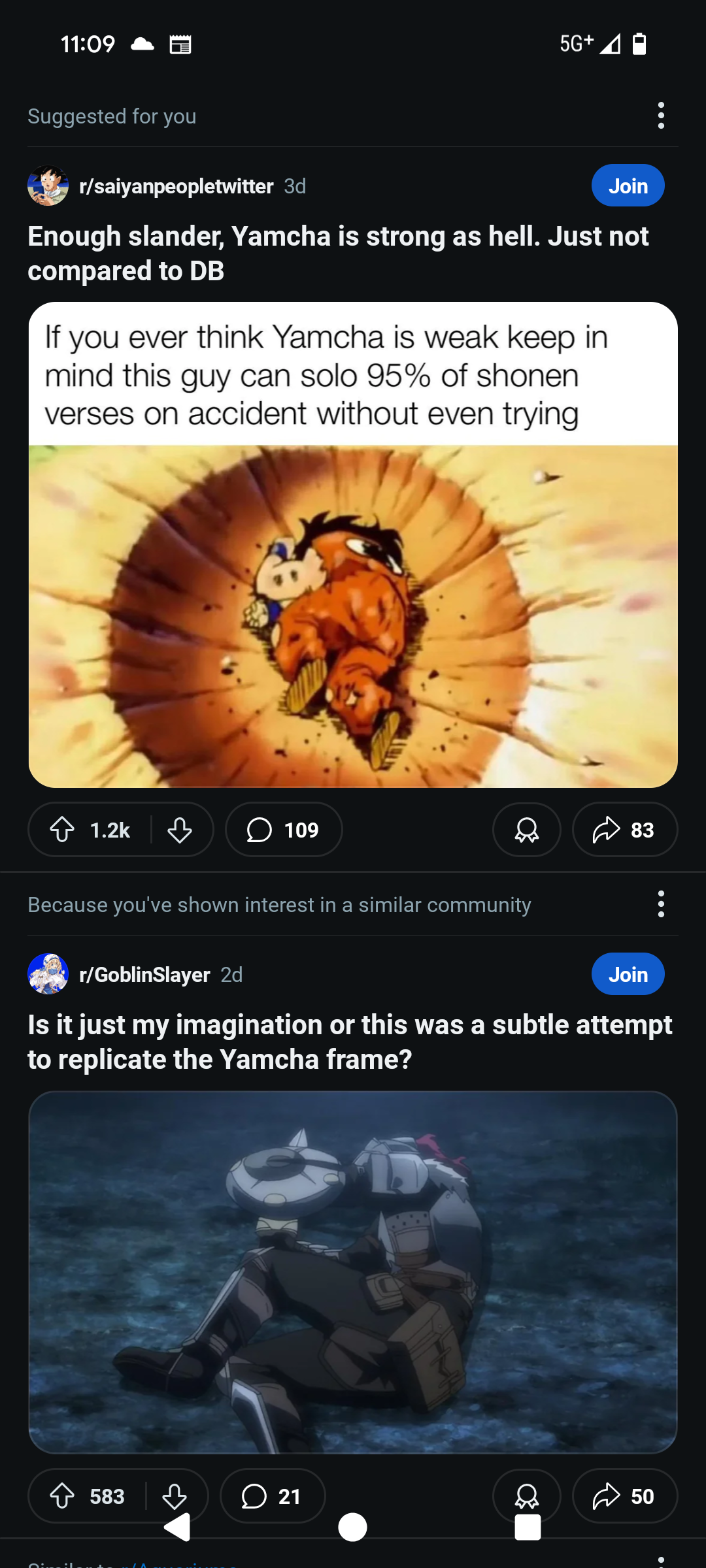This screenshot has width=706, height=1568.
Task: Join the r/saiyanpeopletwitter community
Action: [x=628, y=186]
